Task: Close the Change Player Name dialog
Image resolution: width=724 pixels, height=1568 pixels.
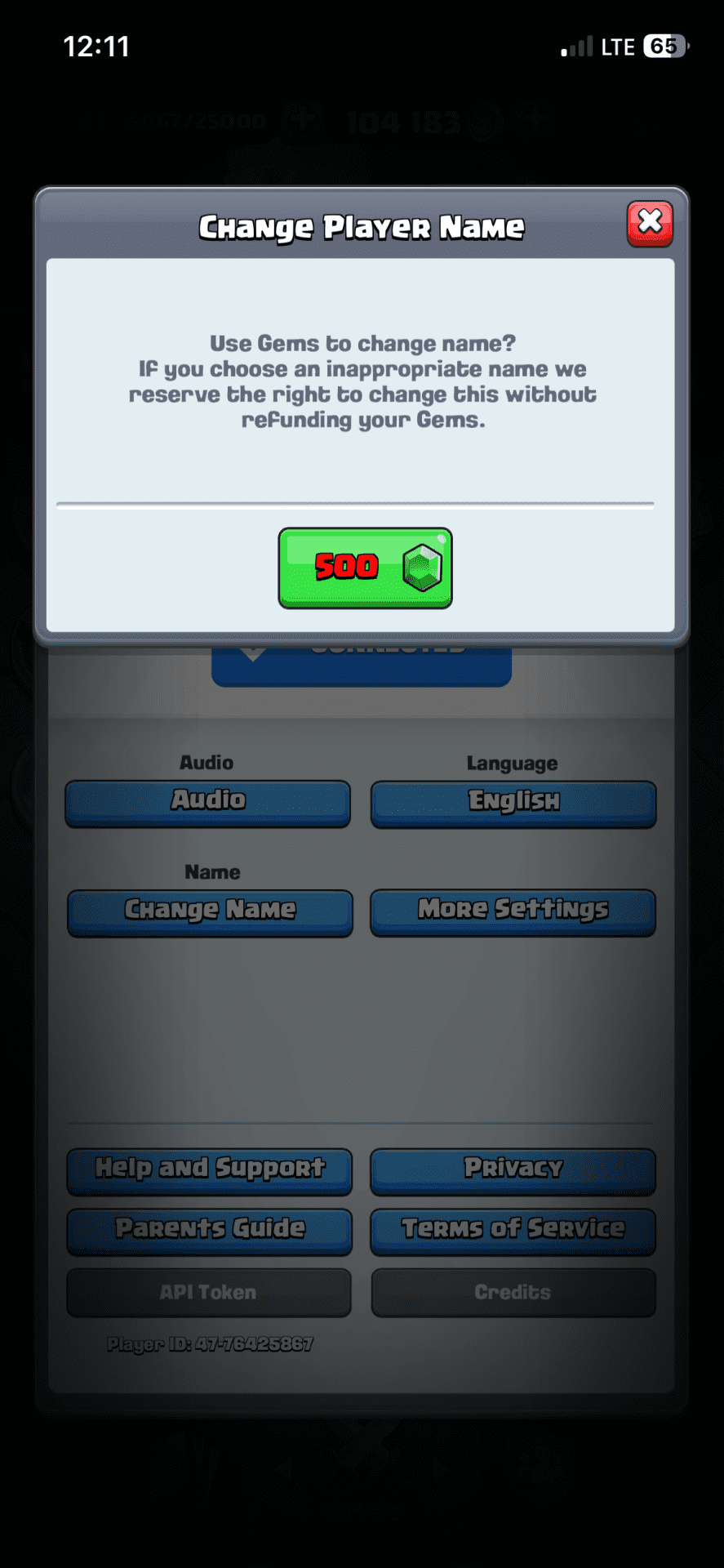Action: (x=650, y=223)
